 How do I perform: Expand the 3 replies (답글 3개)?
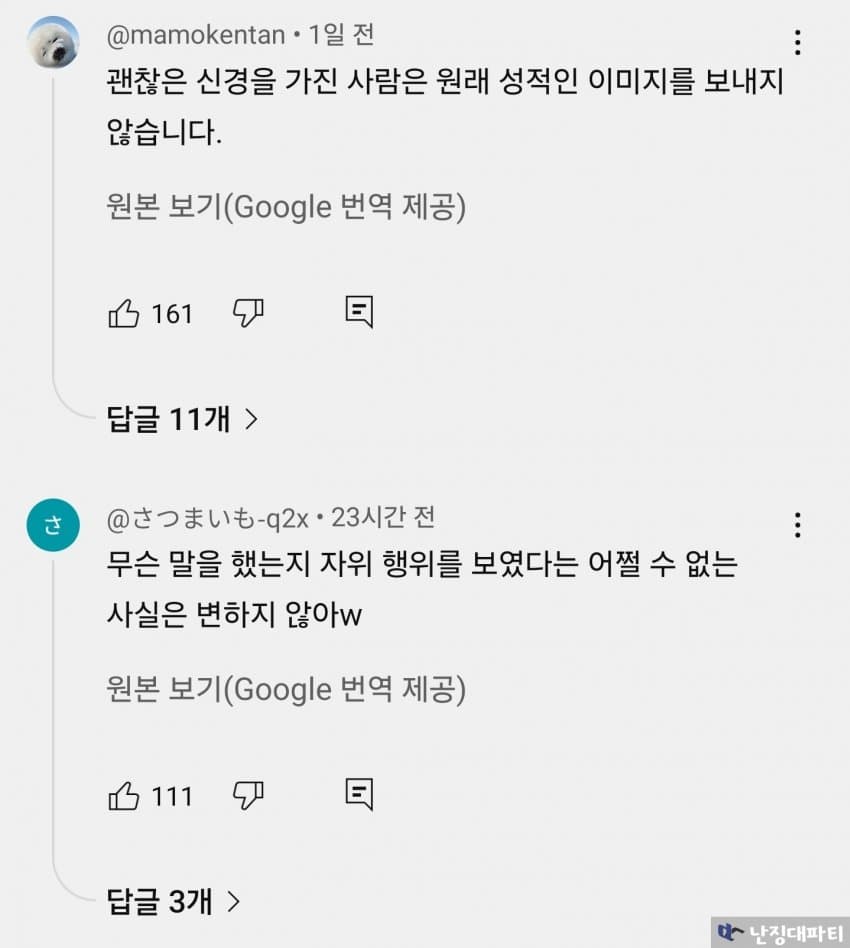(x=174, y=901)
